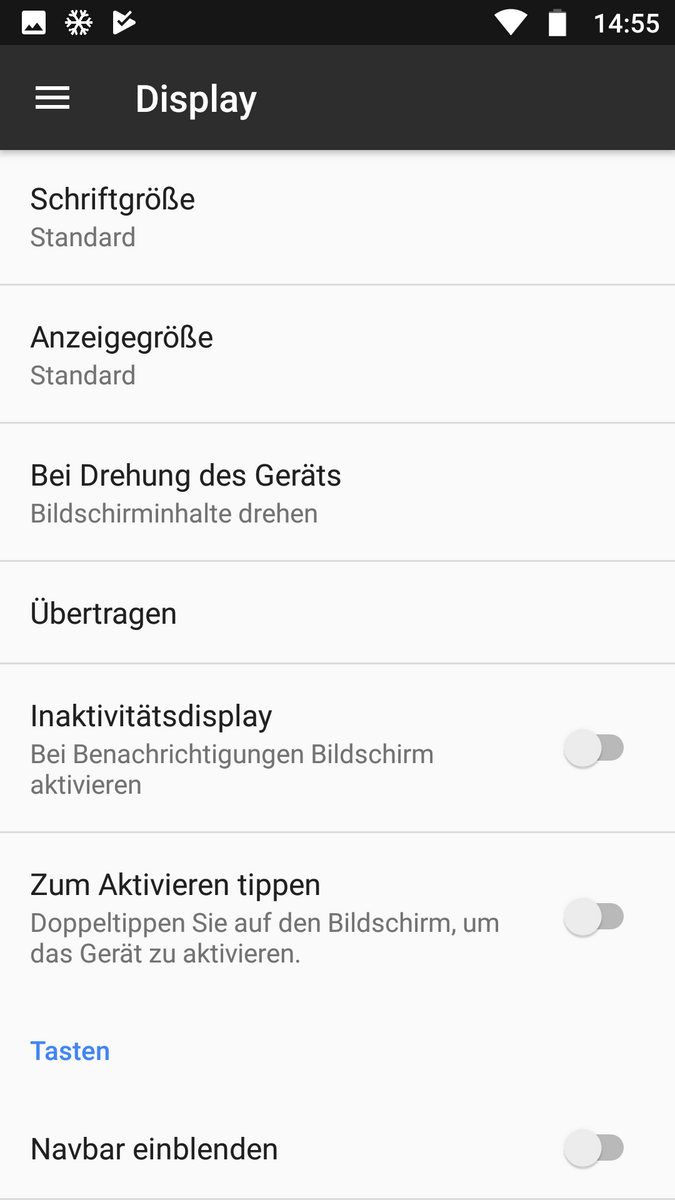Open Bei Drehung des Geräts option
675x1200 pixels.
(x=337, y=492)
